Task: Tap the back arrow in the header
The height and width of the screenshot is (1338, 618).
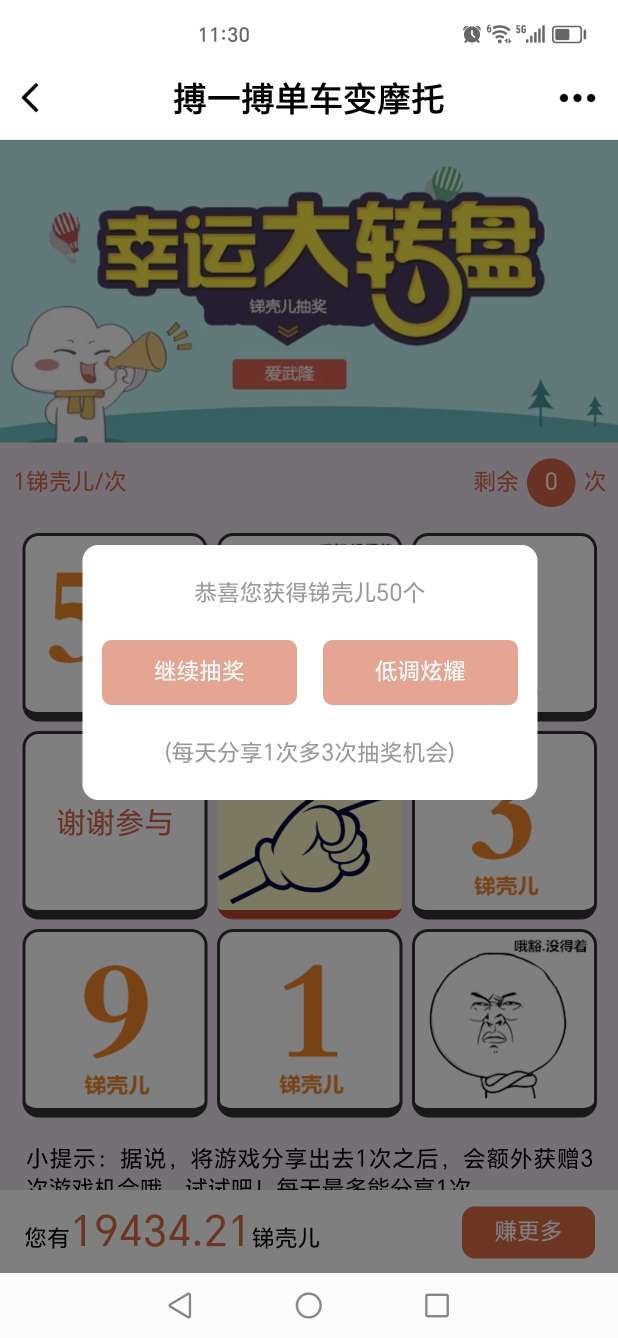Action: click(x=31, y=98)
